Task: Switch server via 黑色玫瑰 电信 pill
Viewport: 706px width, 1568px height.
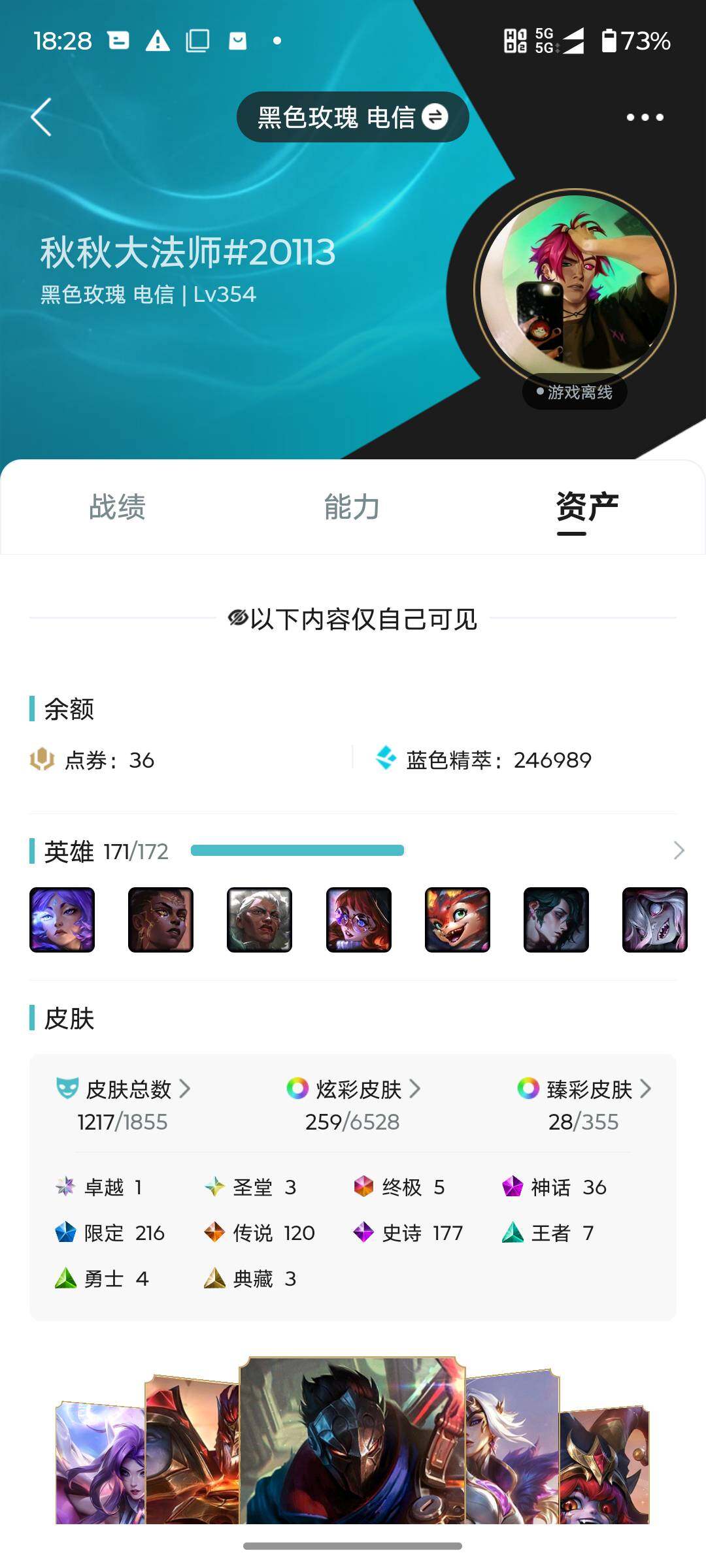Action: tap(352, 118)
